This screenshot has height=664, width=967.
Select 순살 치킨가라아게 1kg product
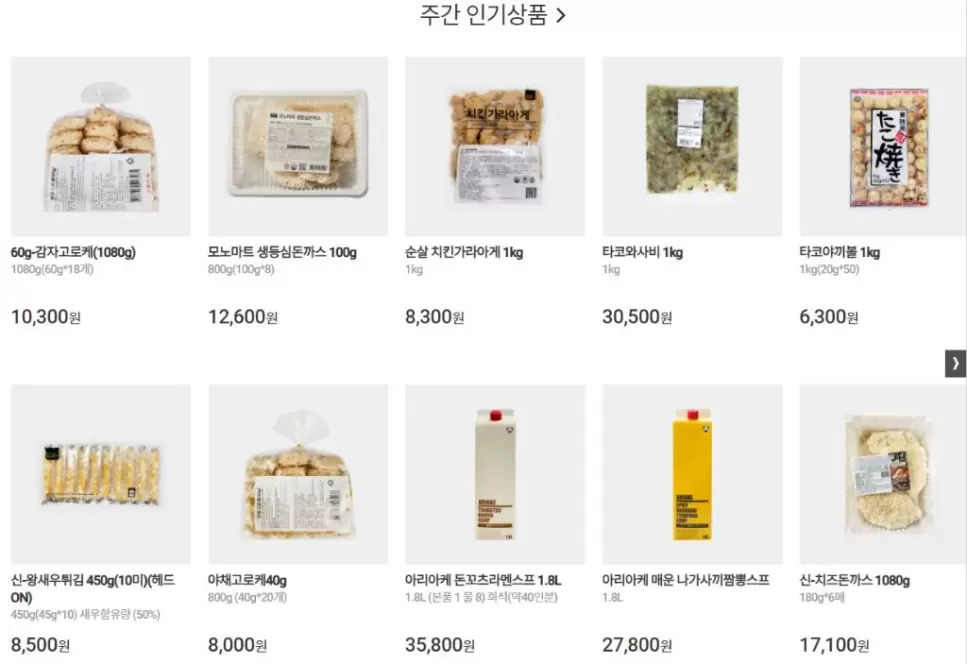click(x=494, y=146)
